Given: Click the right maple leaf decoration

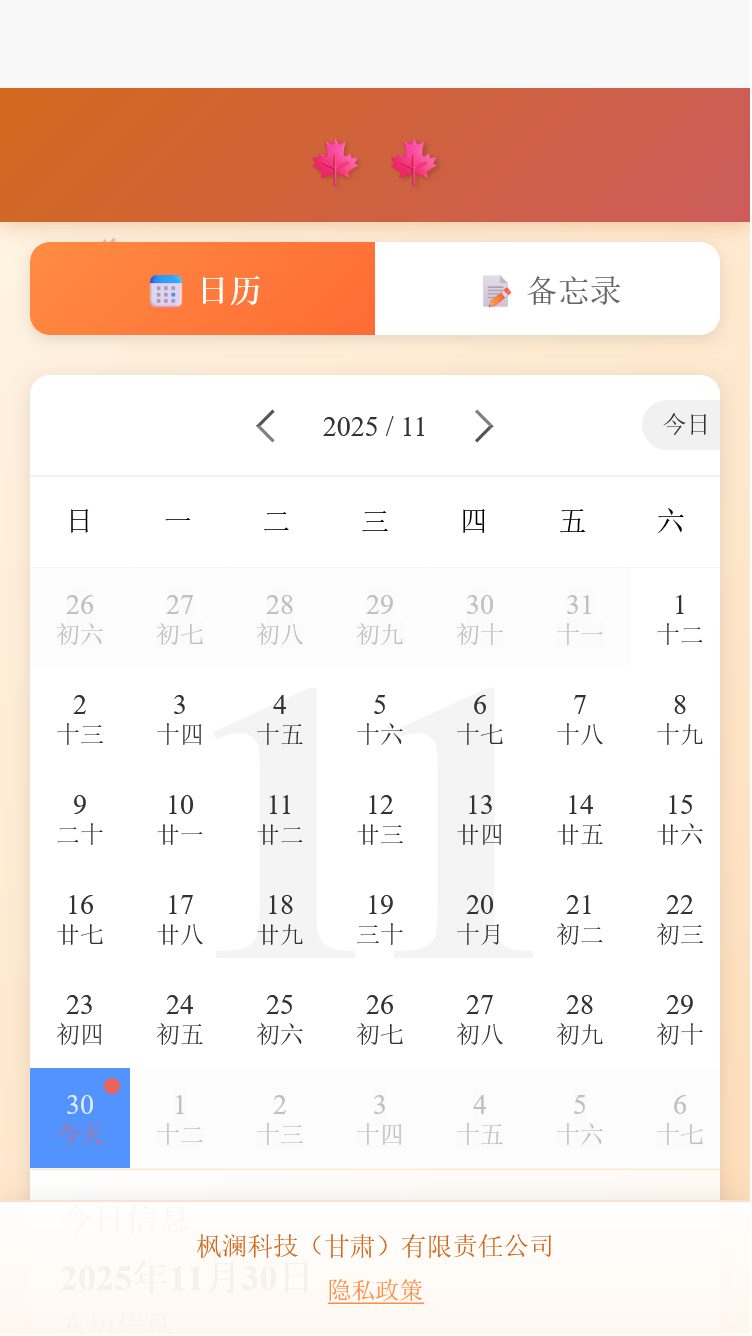Looking at the screenshot, I should point(413,160).
